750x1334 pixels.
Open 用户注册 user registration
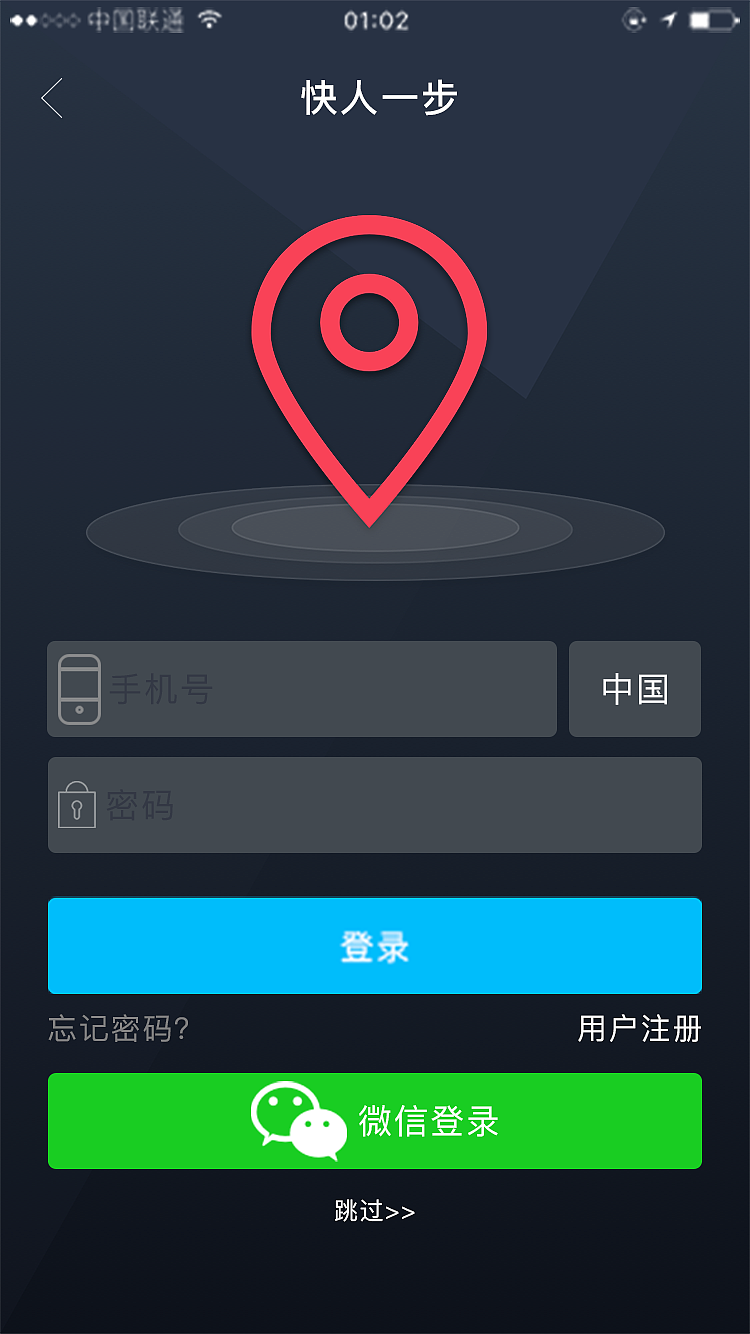(x=638, y=1028)
